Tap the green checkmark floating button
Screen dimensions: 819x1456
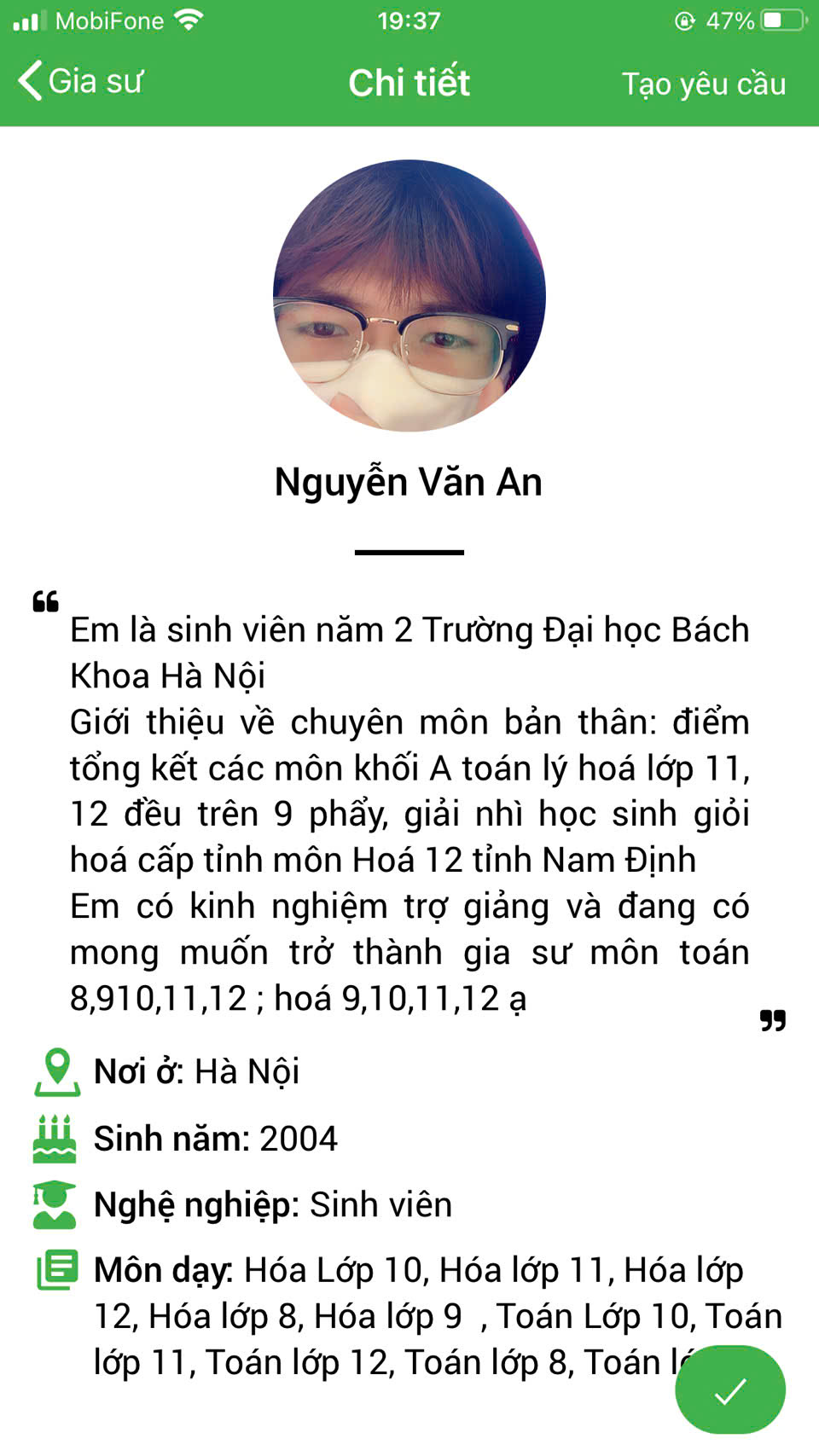[729, 1390]
